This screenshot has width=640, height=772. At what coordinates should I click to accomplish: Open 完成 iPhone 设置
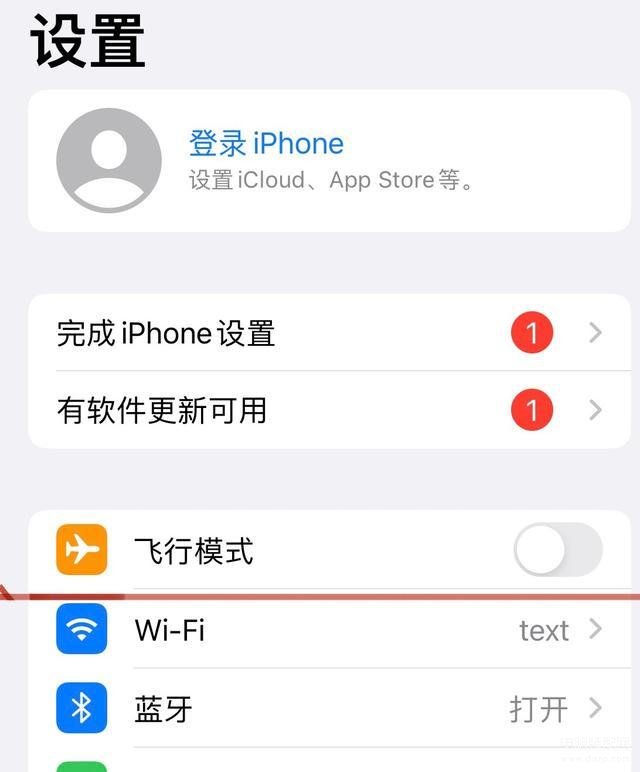[x=330, y=333]
